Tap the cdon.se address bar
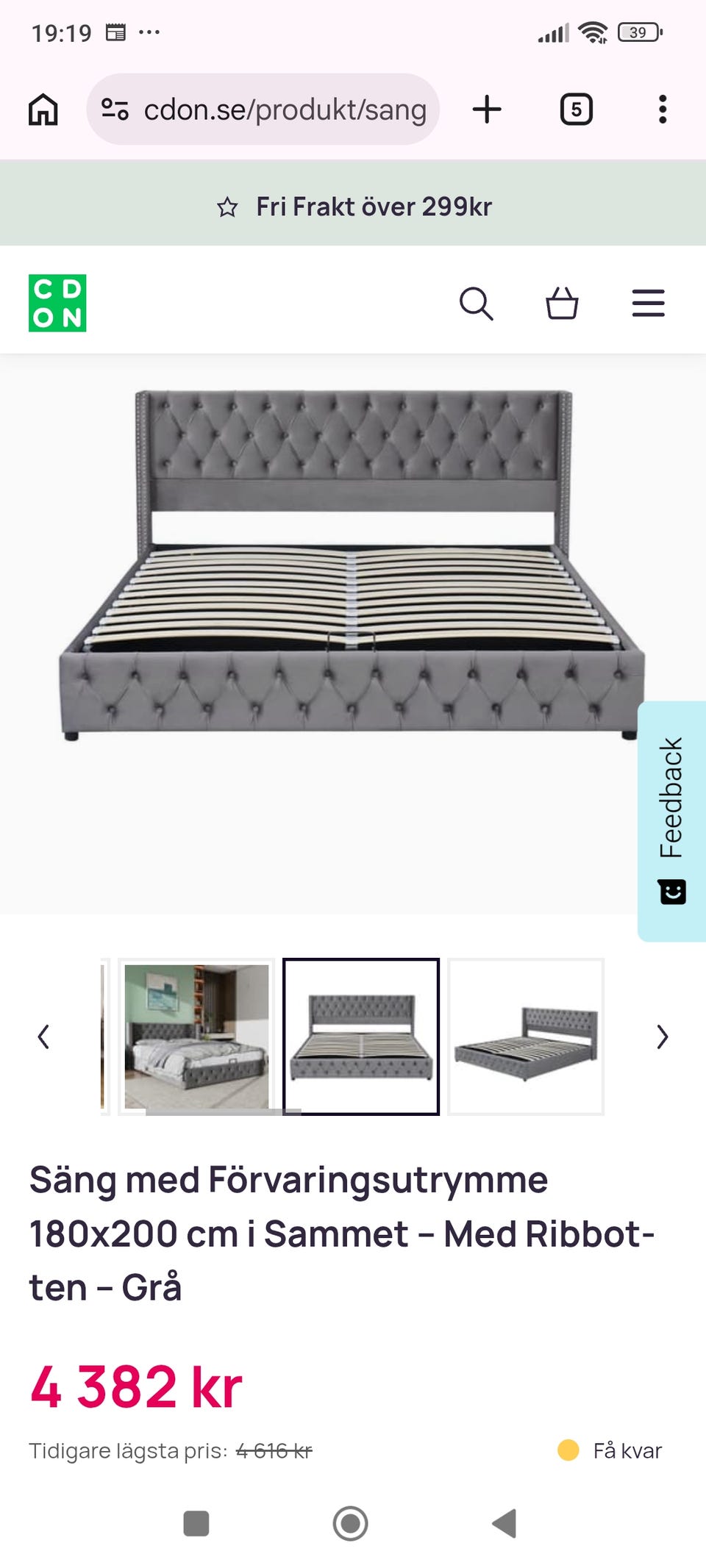This screenshot has height=1568, width=706. [263, 110]
